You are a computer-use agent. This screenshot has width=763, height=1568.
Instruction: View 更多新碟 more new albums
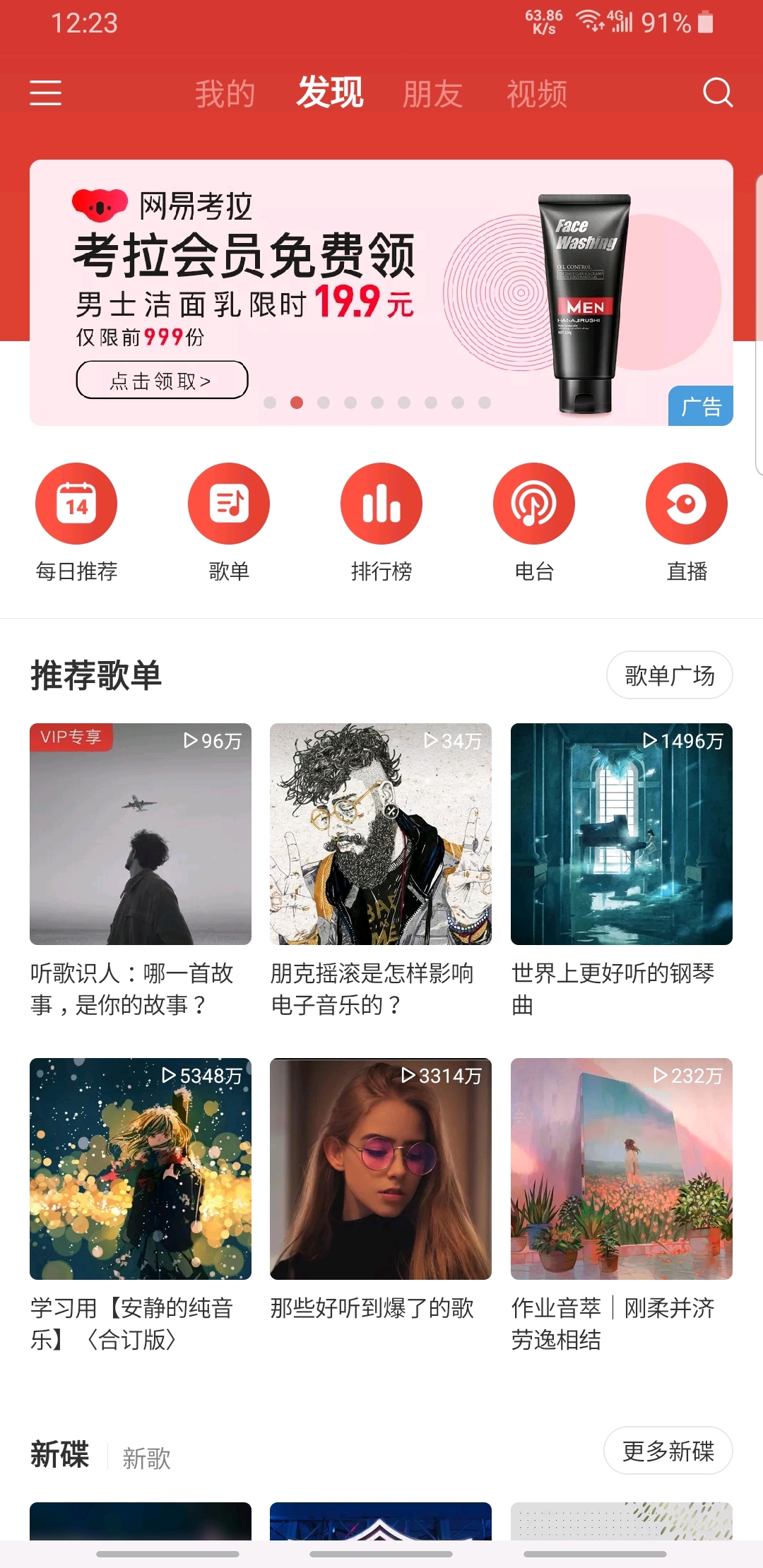pyautogui.click(x=668, y=1451)
